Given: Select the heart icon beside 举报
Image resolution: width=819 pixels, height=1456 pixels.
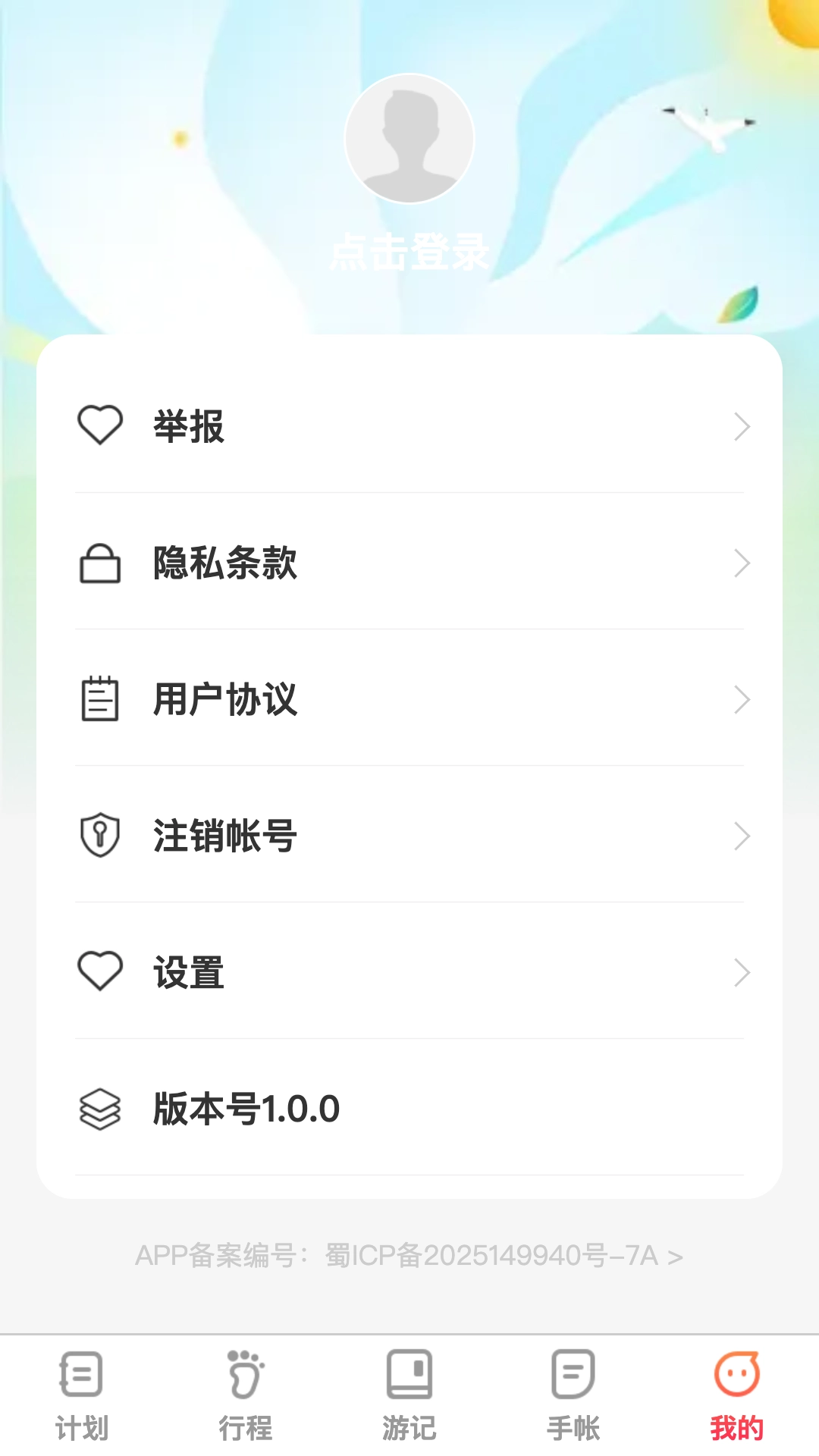Looking at the screenshot, I should [101, 425].
